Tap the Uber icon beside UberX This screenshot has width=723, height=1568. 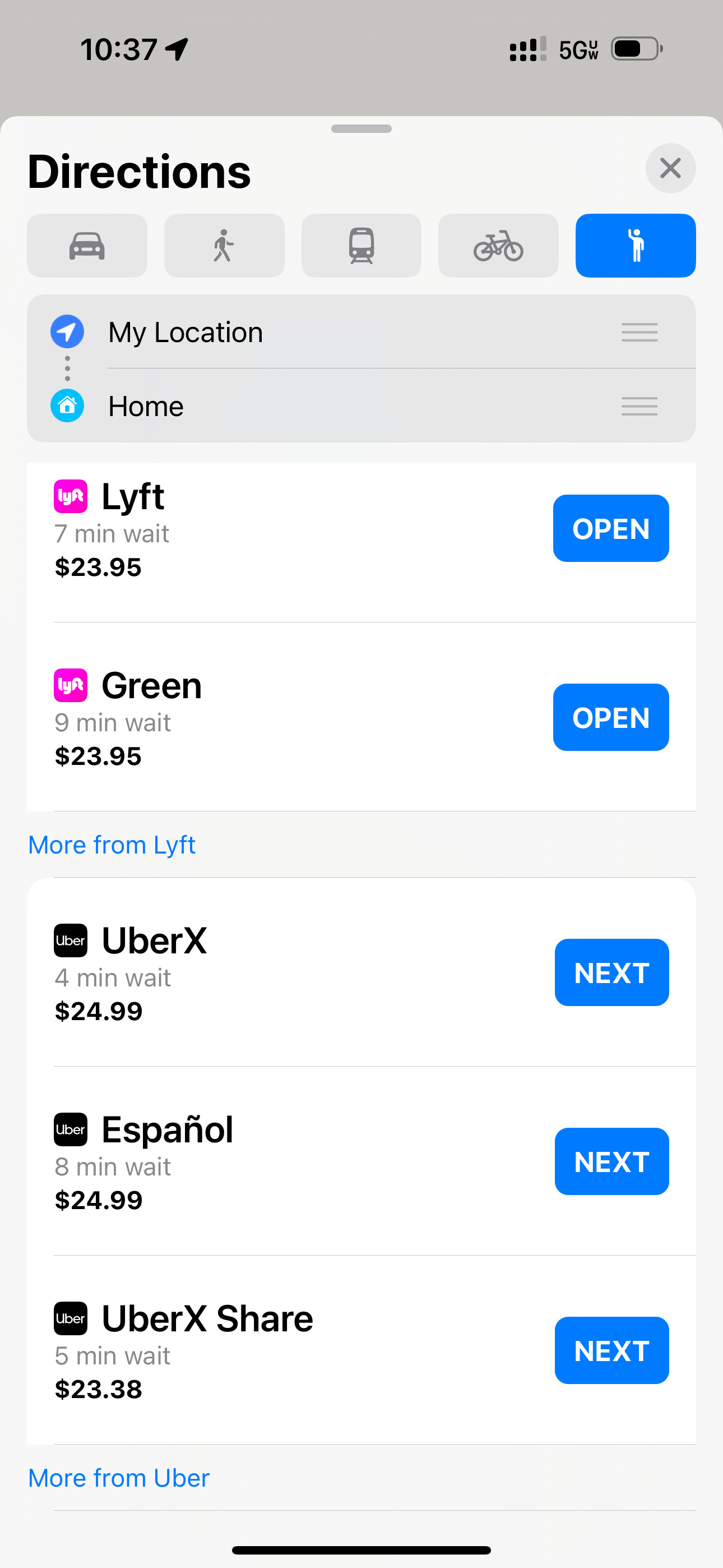click(x=70, y=940)
